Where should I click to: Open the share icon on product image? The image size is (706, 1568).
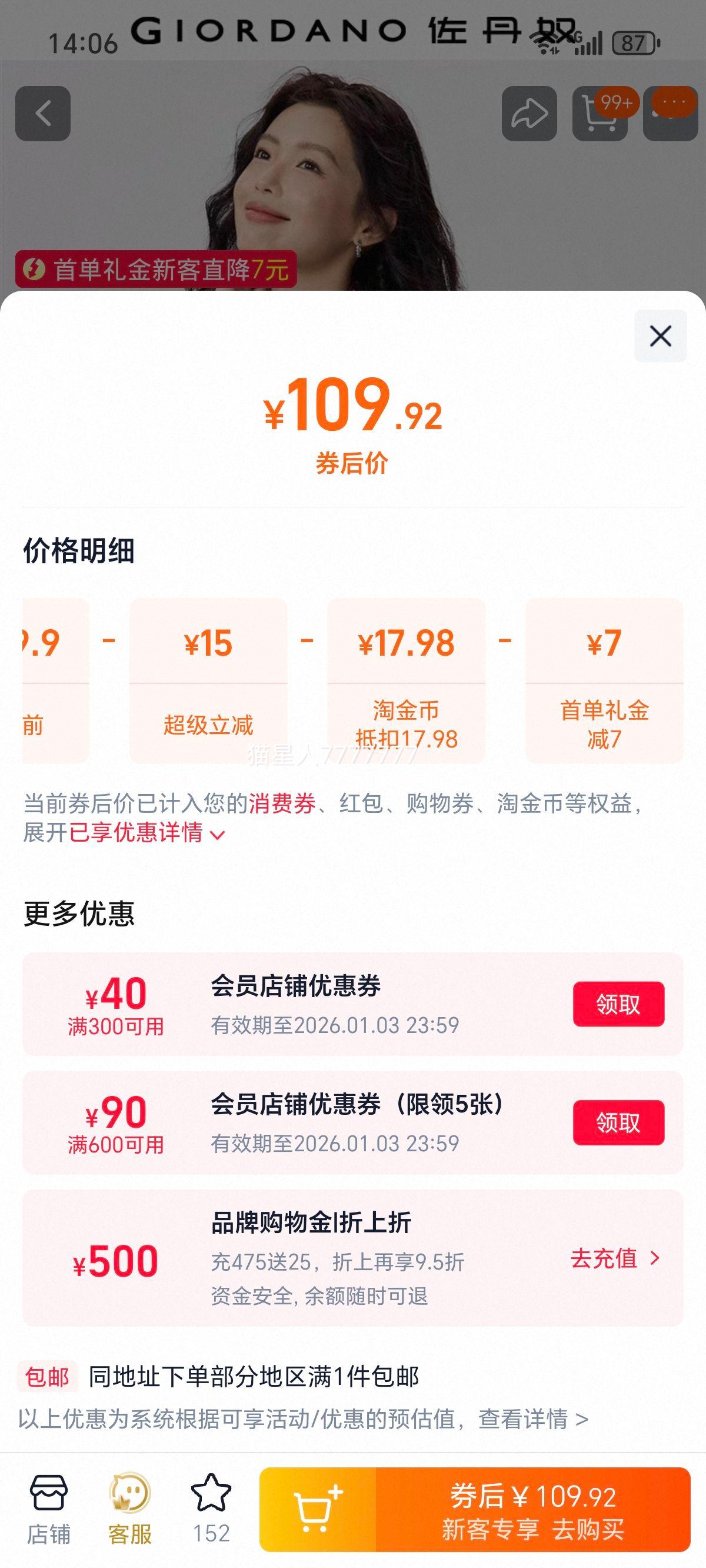tap(530, 112)
